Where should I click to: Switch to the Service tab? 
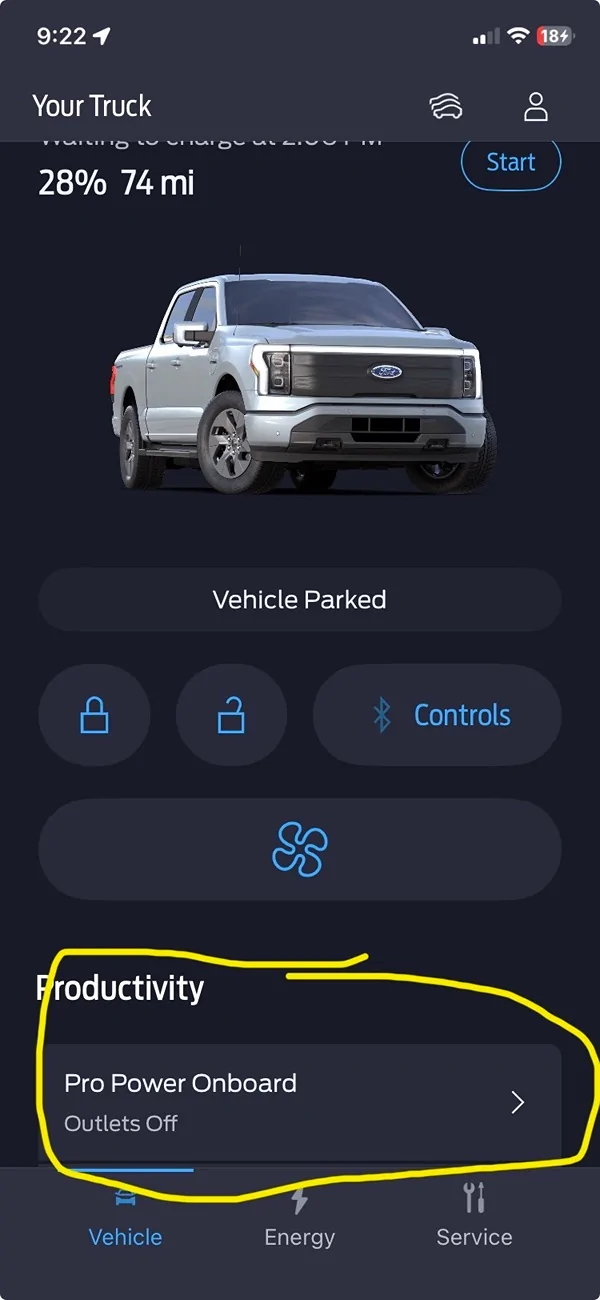474,1218
